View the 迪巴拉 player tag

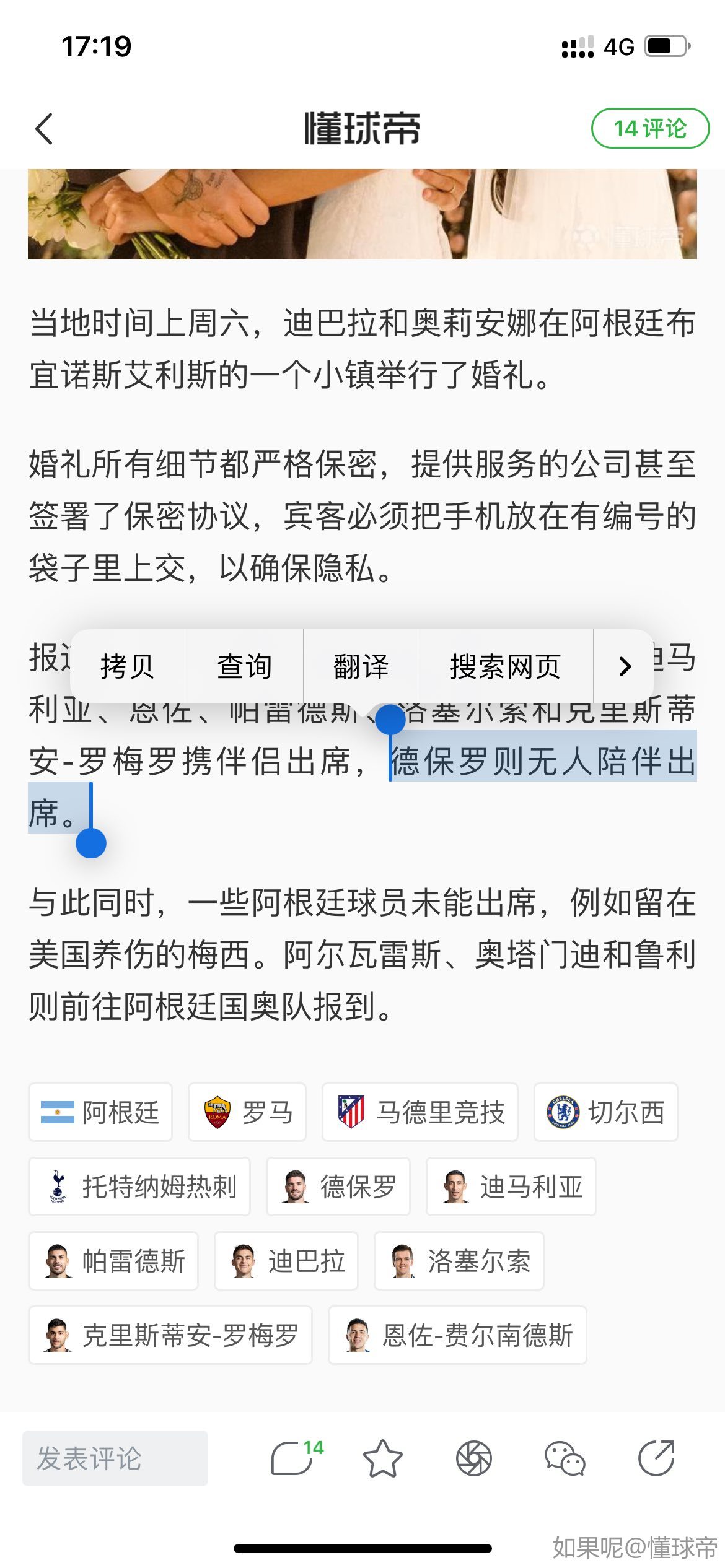pyautogui.click(x=286, y=1261)
